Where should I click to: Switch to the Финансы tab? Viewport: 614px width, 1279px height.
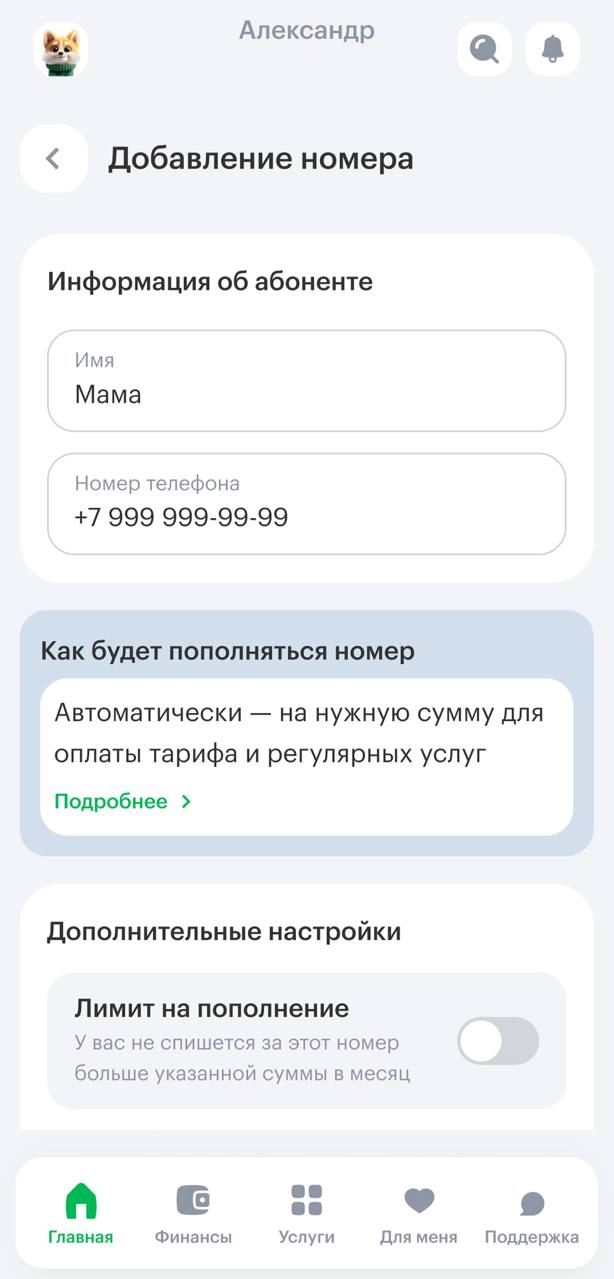pyautogui.click(x=193, y=1213)
